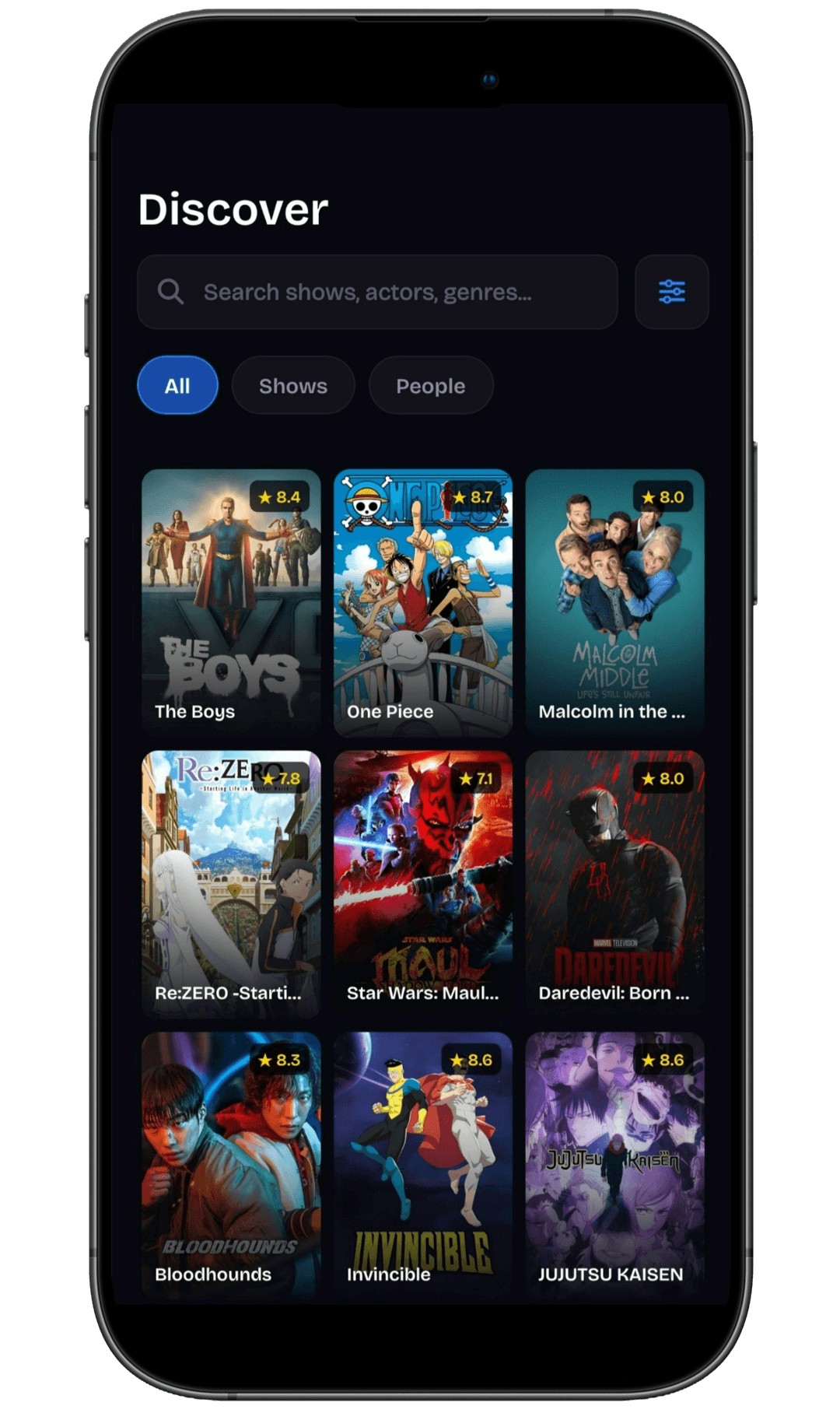
Task: Open the filter settings icon
Action: [x=671, y=292]
